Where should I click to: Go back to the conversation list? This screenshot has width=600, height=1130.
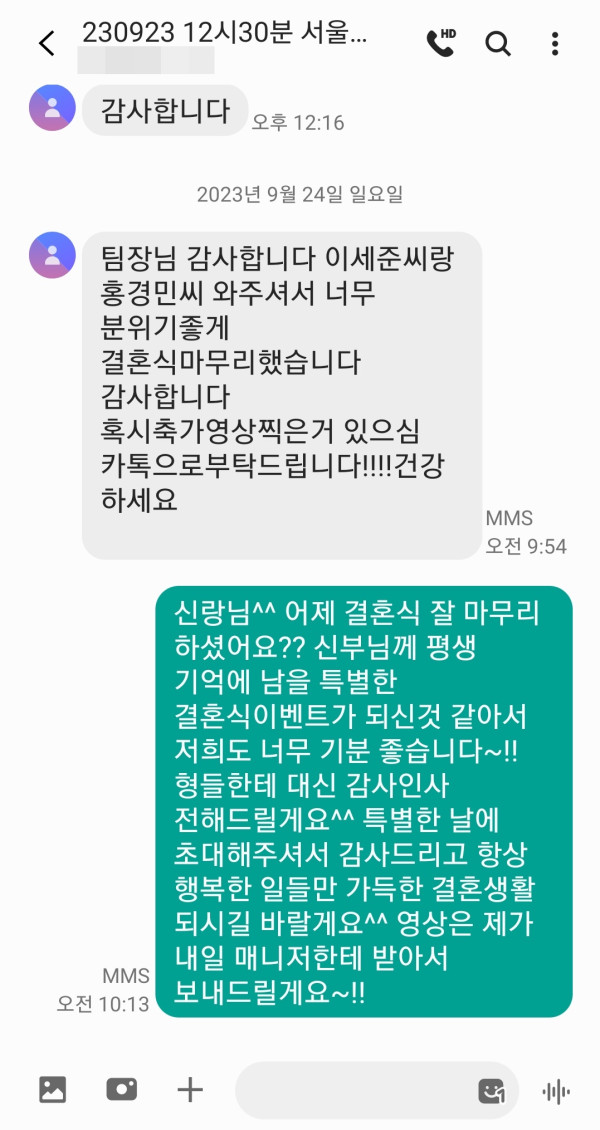[46, 43]
